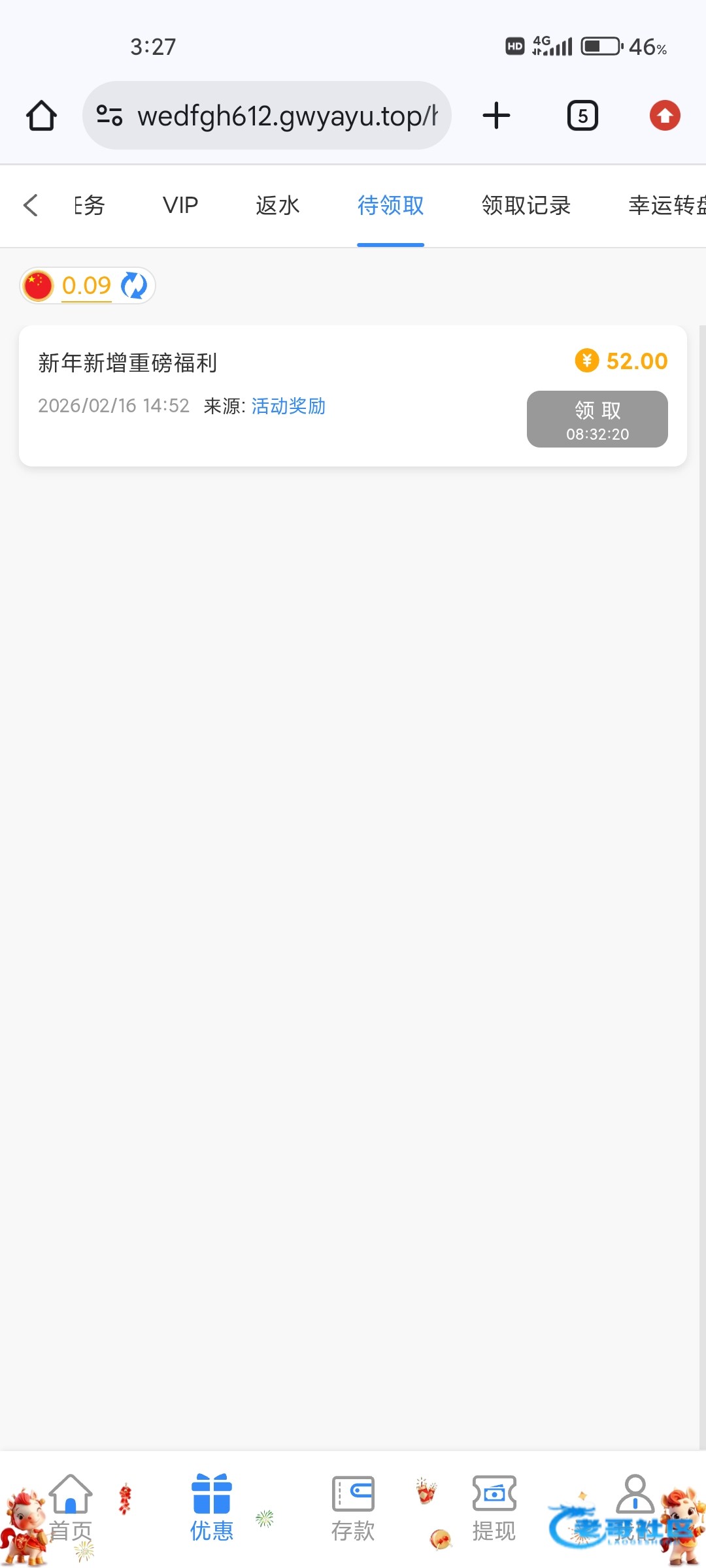Tap the 领取 button for 52.00 reward
The image size is (706, 1568).
point(597,419)
